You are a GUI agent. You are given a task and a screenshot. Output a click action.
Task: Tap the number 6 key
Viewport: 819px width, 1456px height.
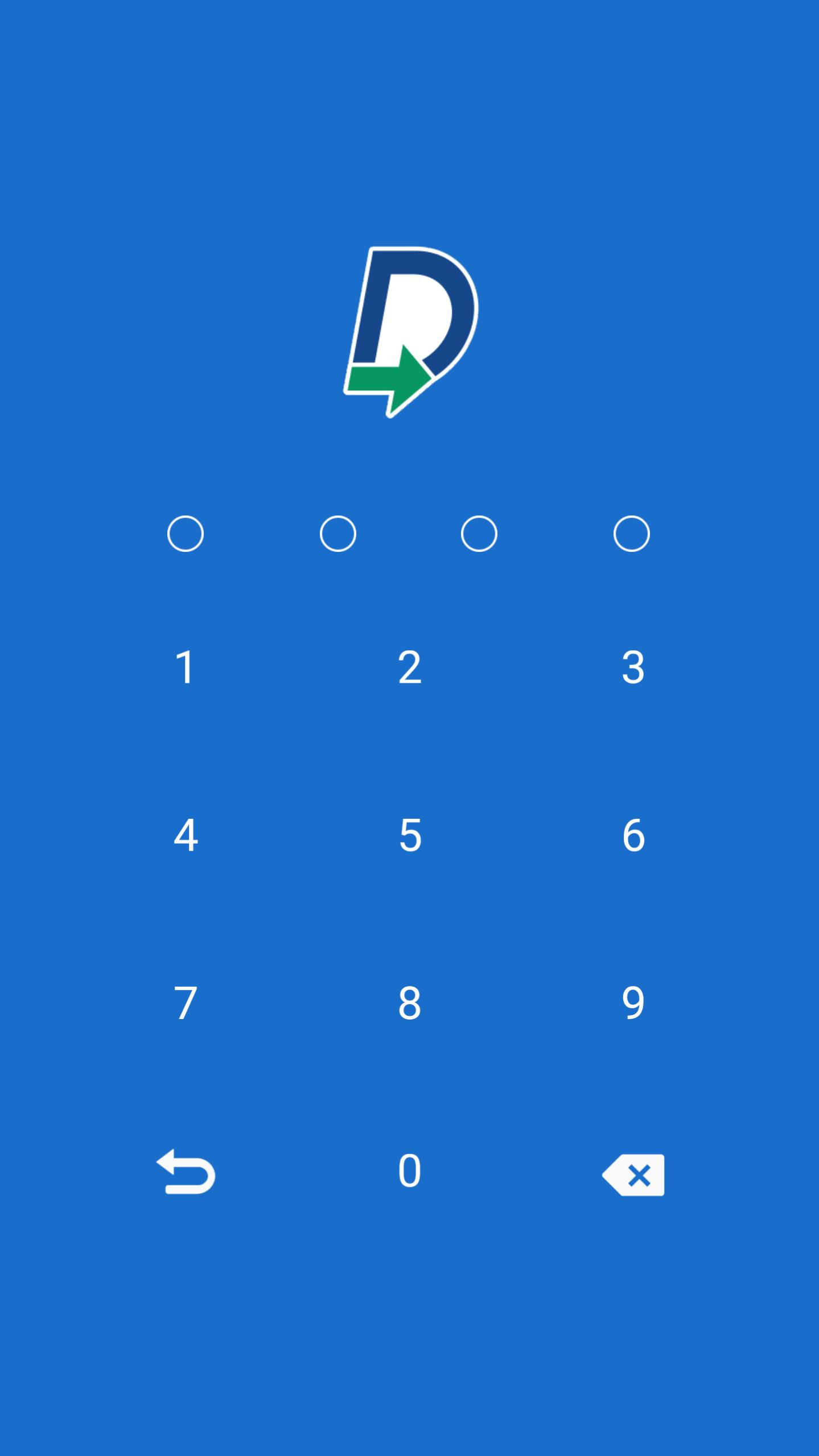(633, 835)
